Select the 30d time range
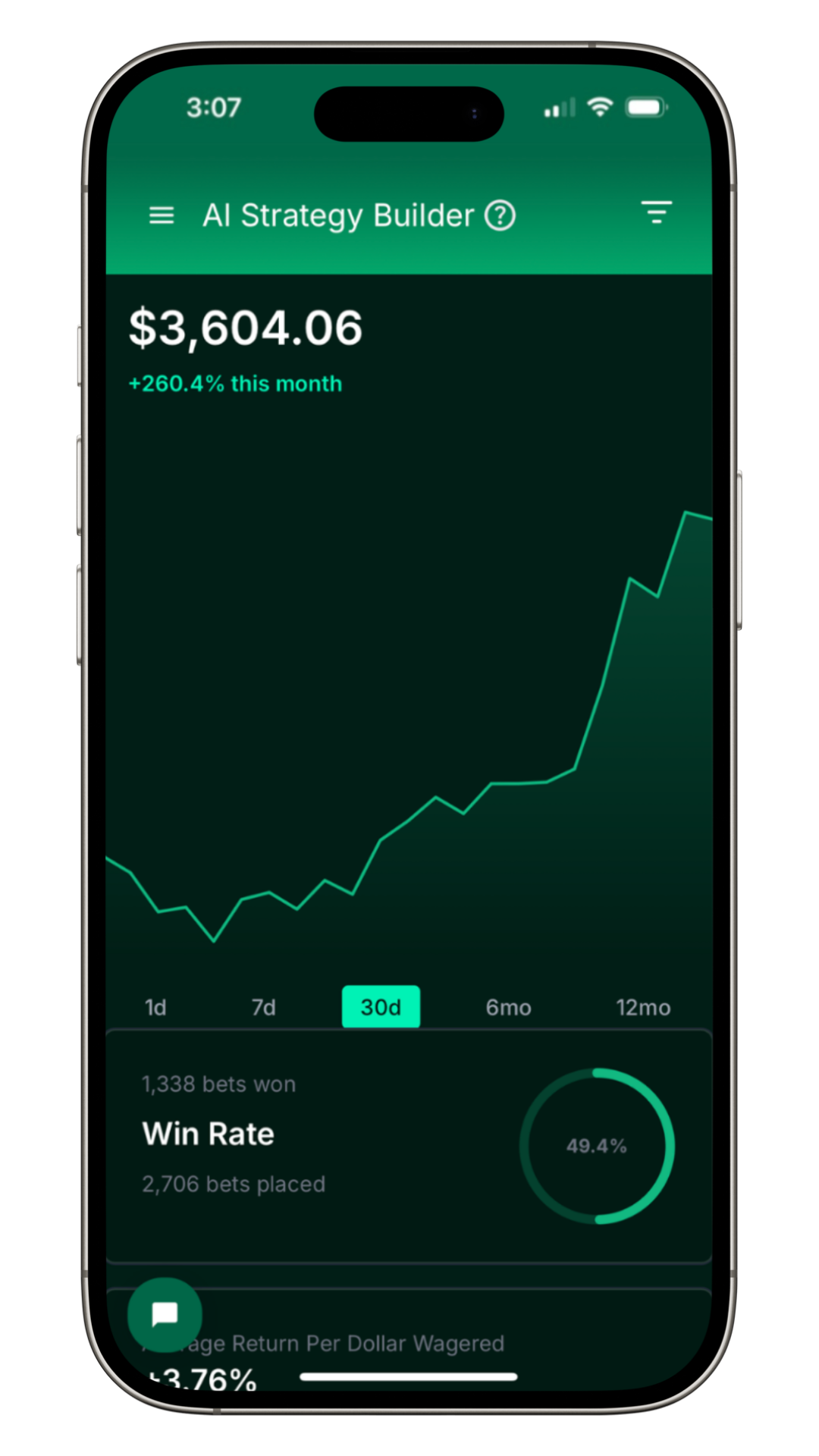This screenshot has height=1456, width=819. click(x=381, y=1007)
